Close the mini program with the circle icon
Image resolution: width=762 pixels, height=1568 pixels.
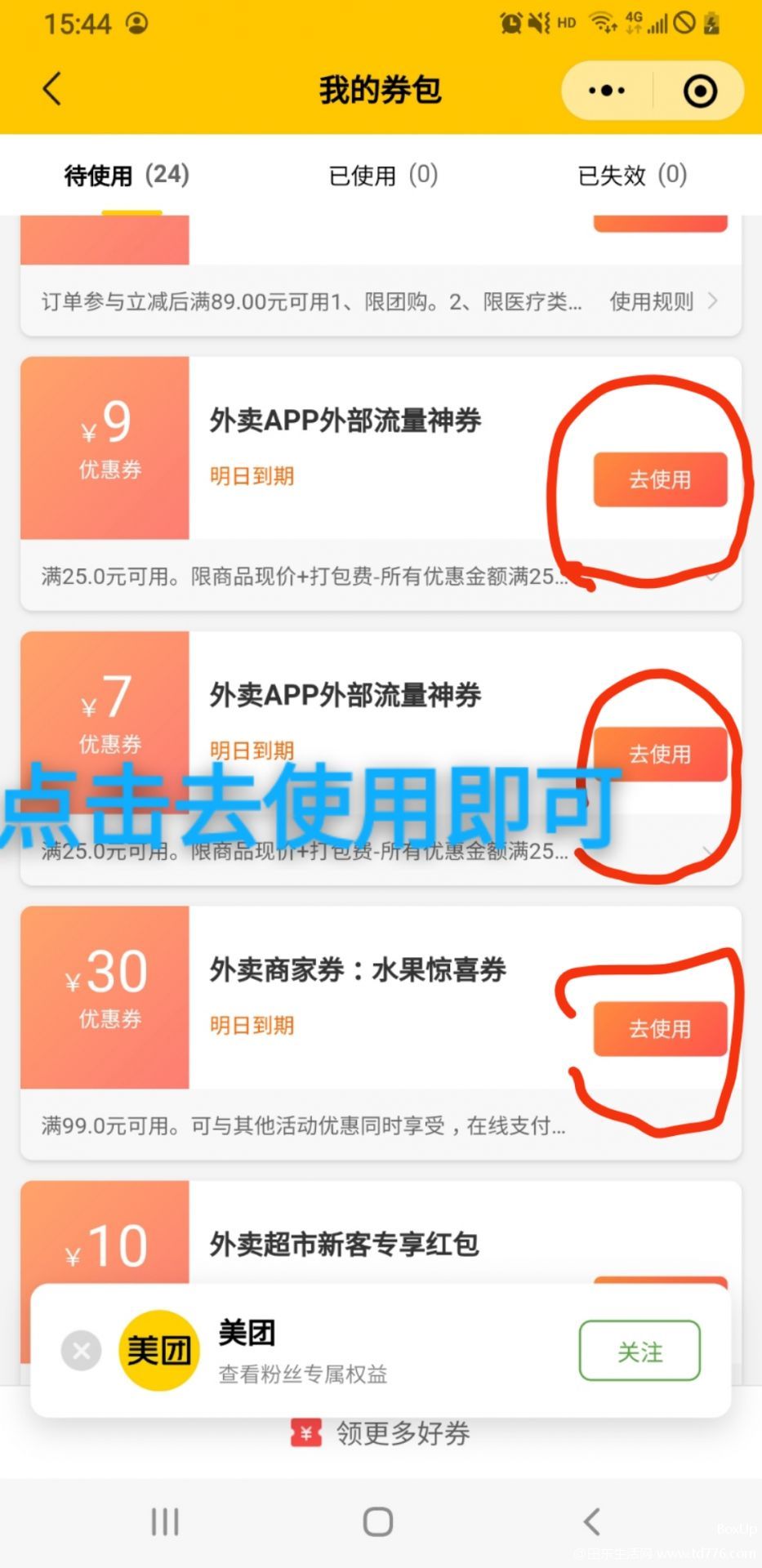700,91
